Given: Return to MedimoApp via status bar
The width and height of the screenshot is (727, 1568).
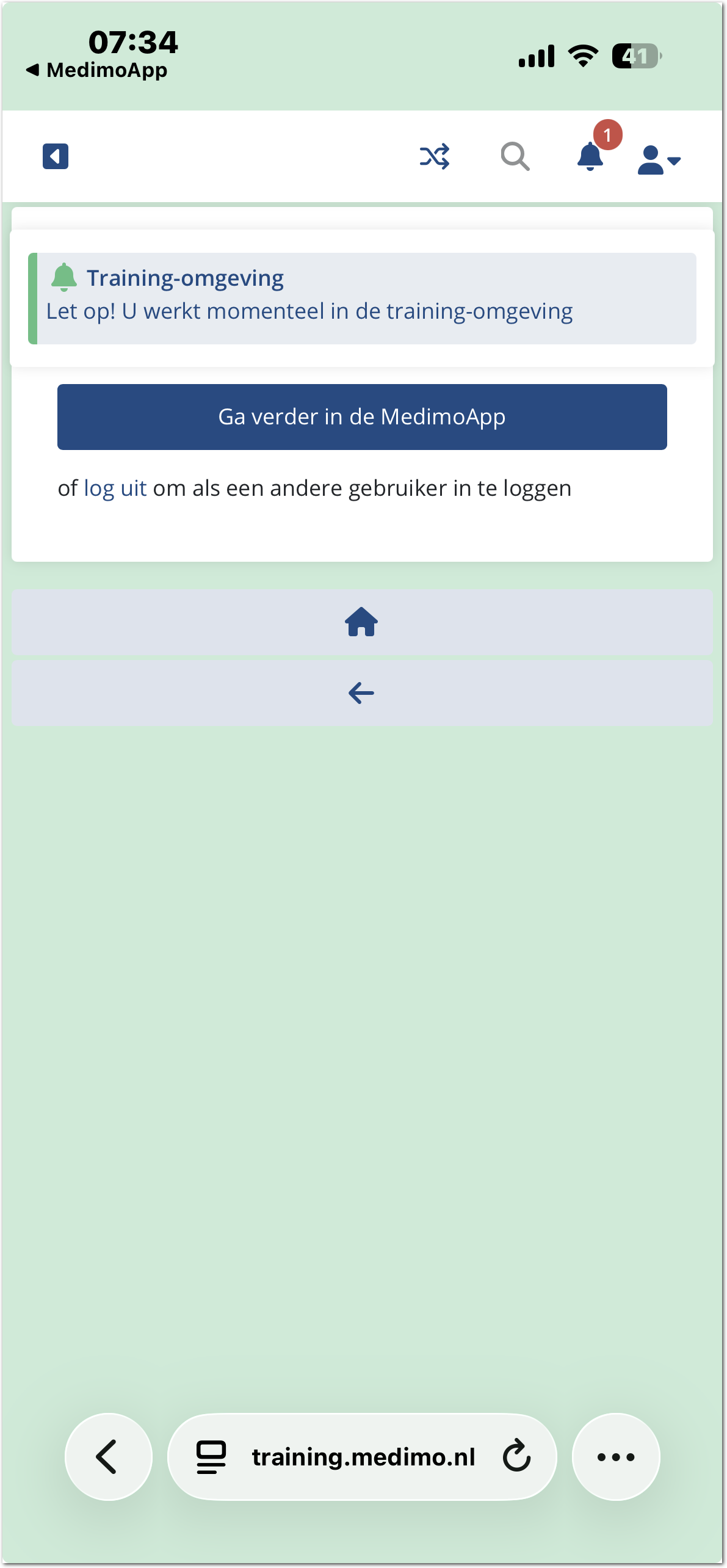Looking at the screenshot, I should tap(98, 70).
